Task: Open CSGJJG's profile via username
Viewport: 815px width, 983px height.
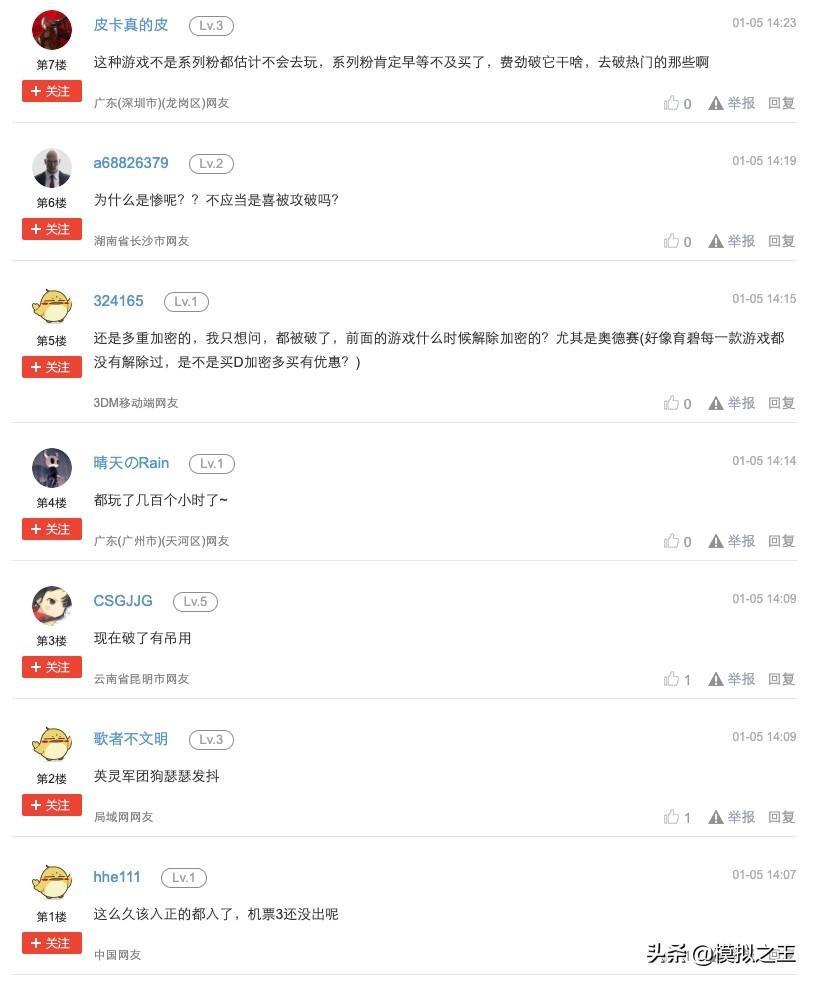Action: [123, 601]
